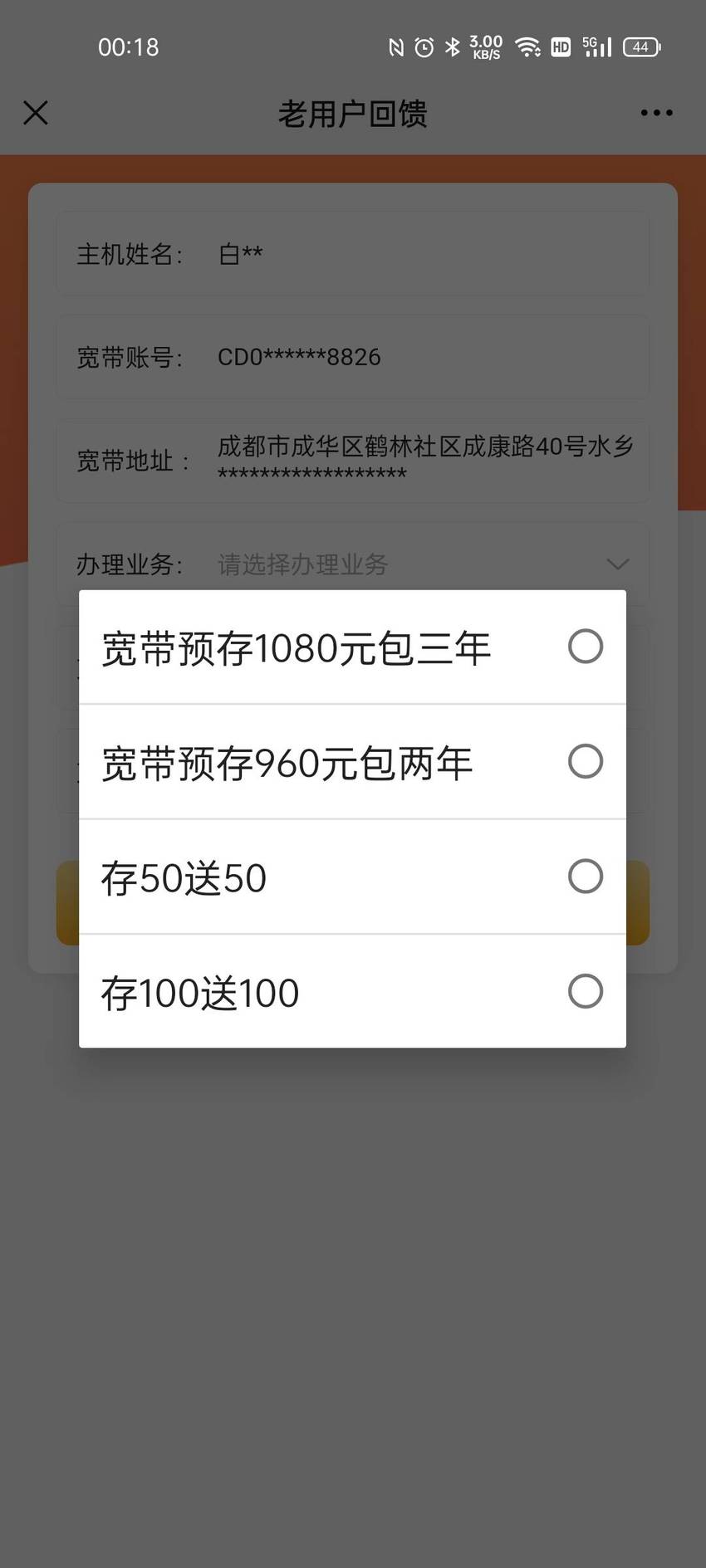
Task: Choose 宽带预存960元包两年 option
Action: click(352, 762)
